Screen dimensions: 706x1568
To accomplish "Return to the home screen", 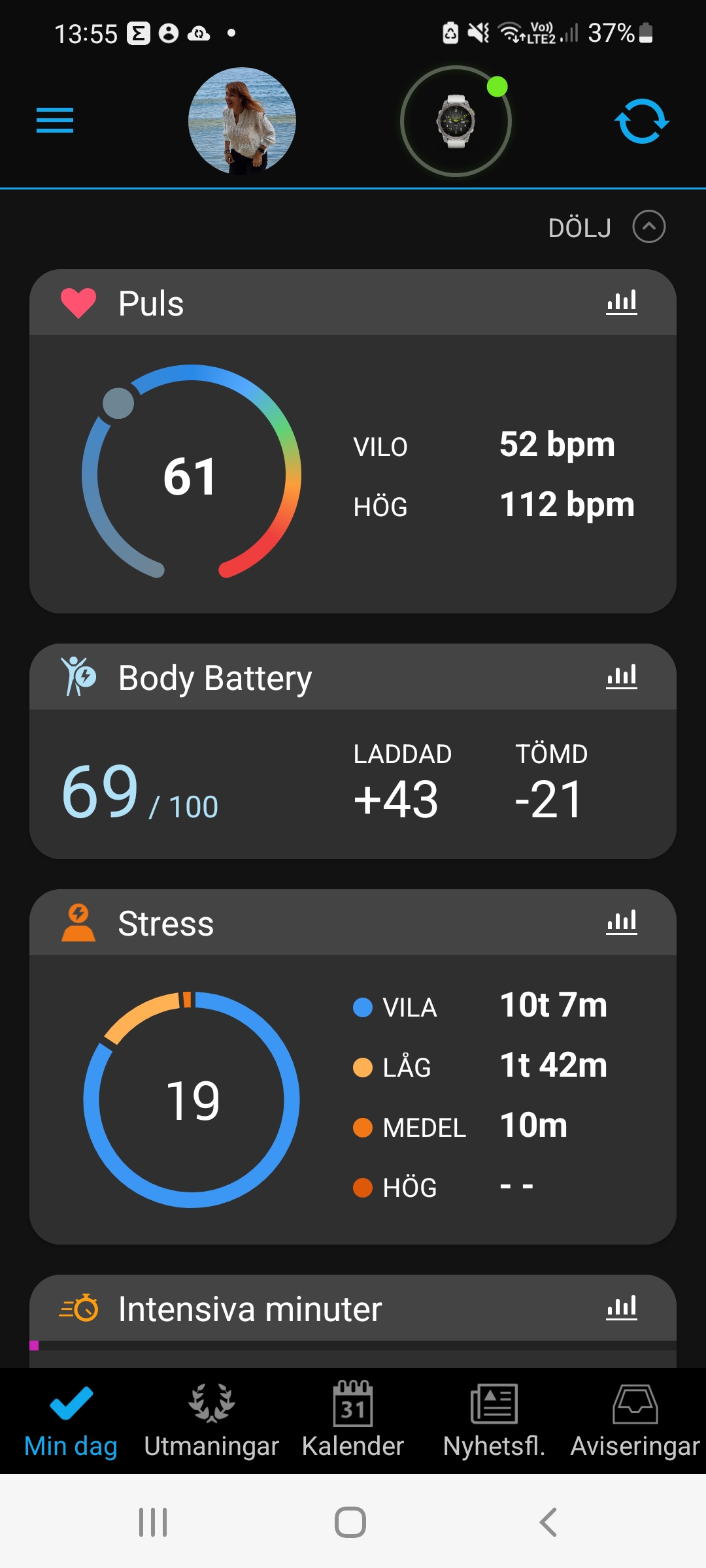I will pyautogui.click(x=350, y=1522).
